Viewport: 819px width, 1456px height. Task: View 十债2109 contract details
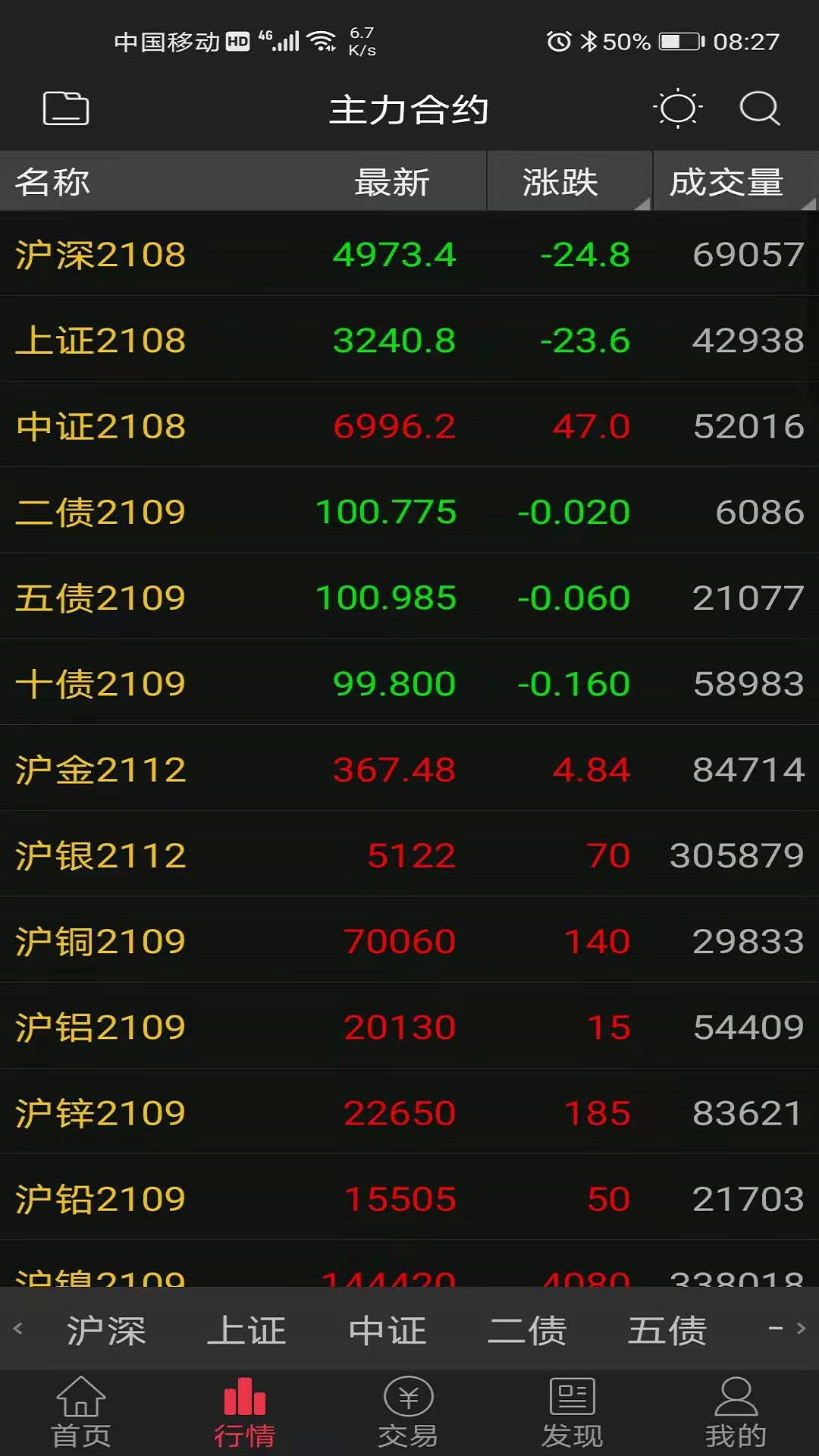(409, 683)
